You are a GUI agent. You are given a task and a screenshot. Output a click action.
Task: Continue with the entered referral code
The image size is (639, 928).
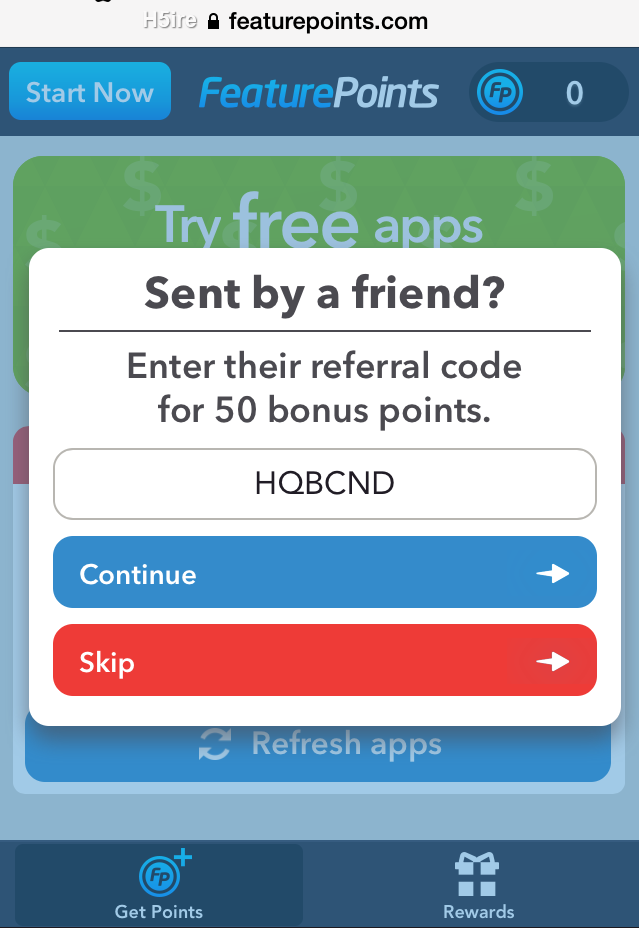coord(325,573)
